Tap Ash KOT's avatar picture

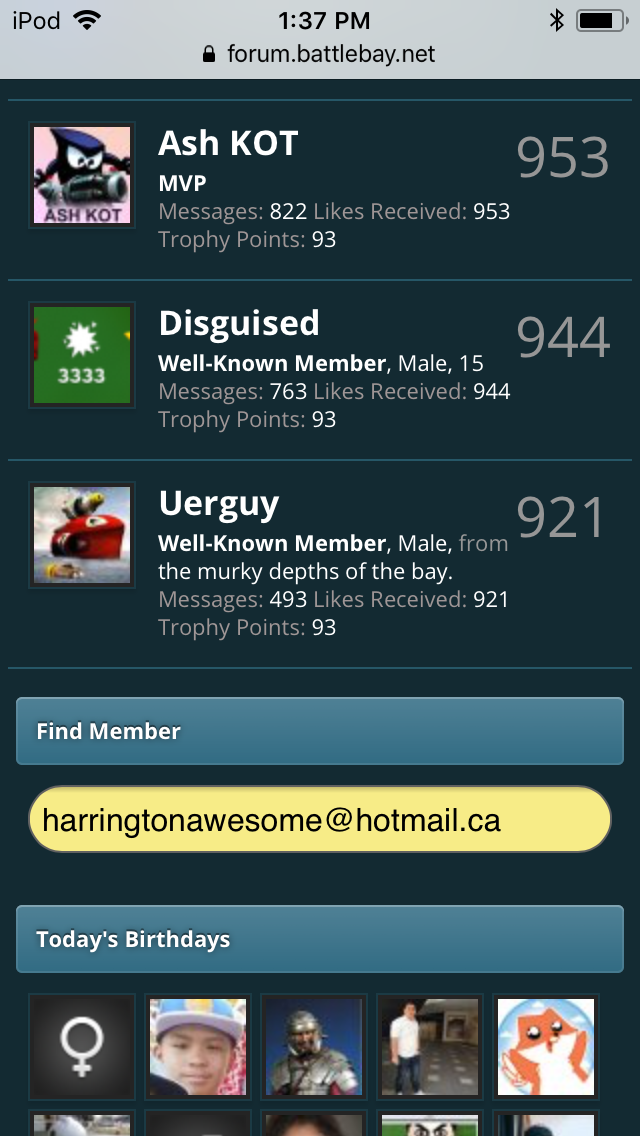82,176
